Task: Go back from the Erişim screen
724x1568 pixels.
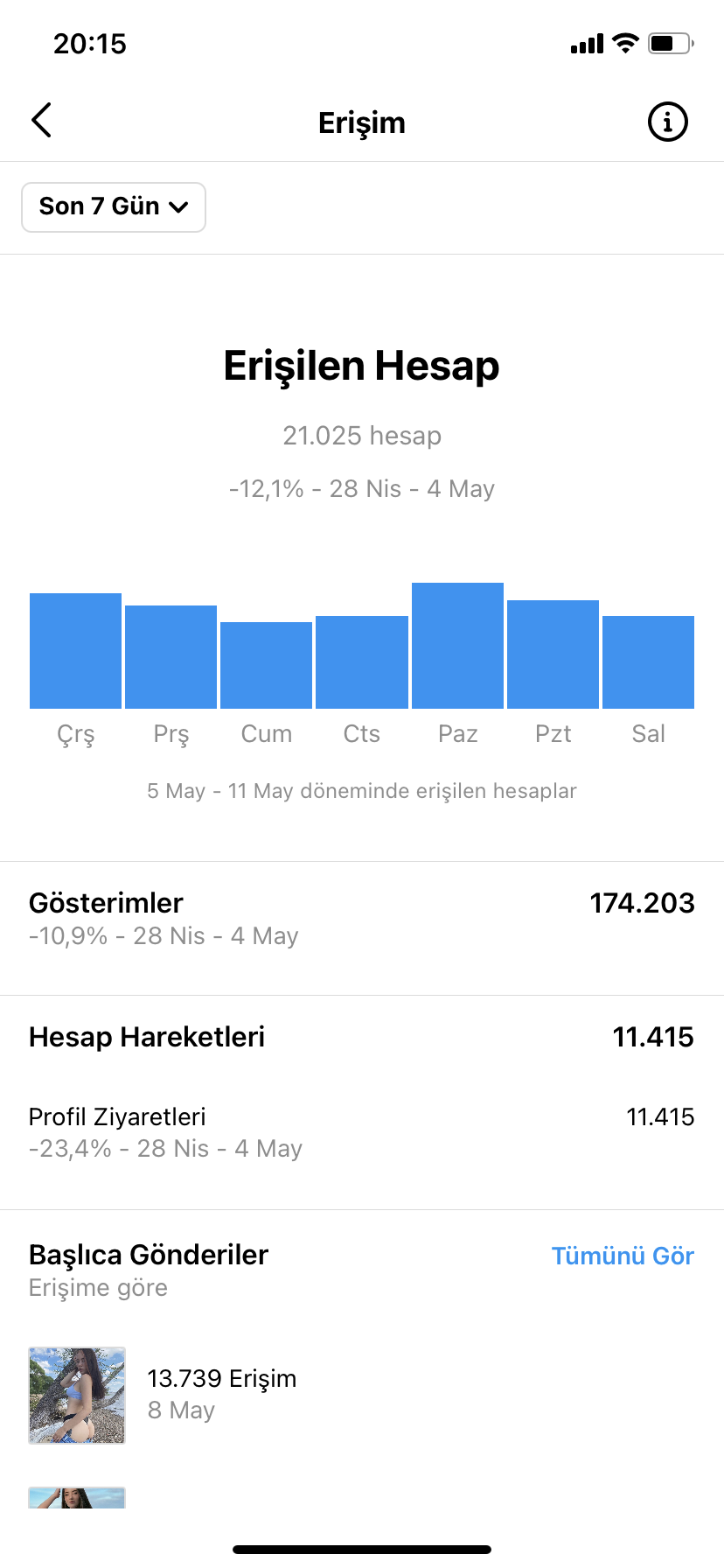Action: pos(41,121)
